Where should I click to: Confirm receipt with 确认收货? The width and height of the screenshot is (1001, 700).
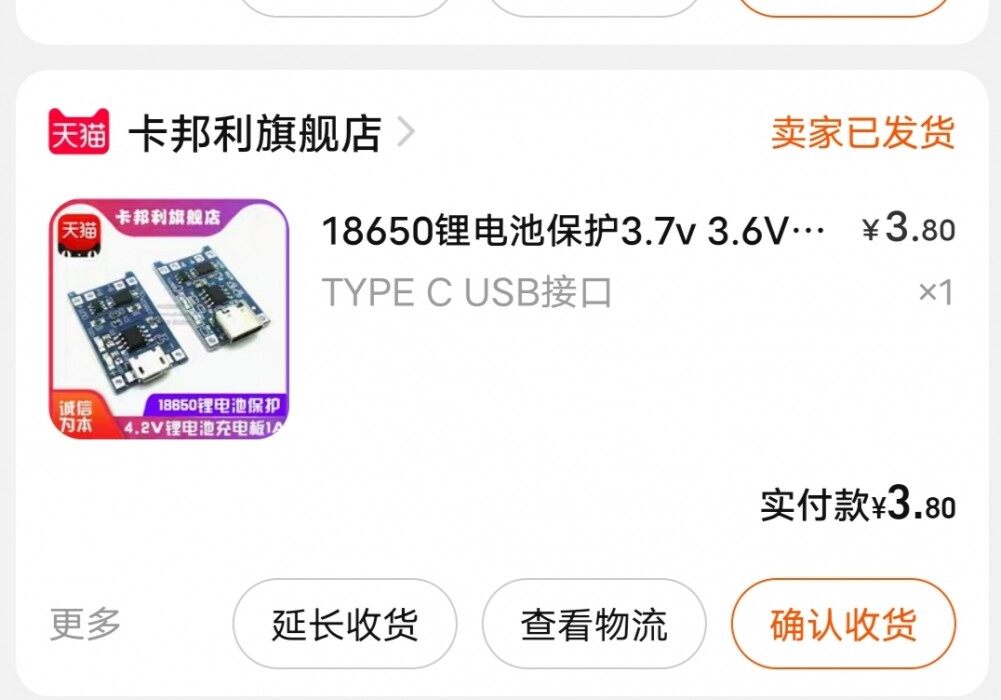(x=843, y=625)
